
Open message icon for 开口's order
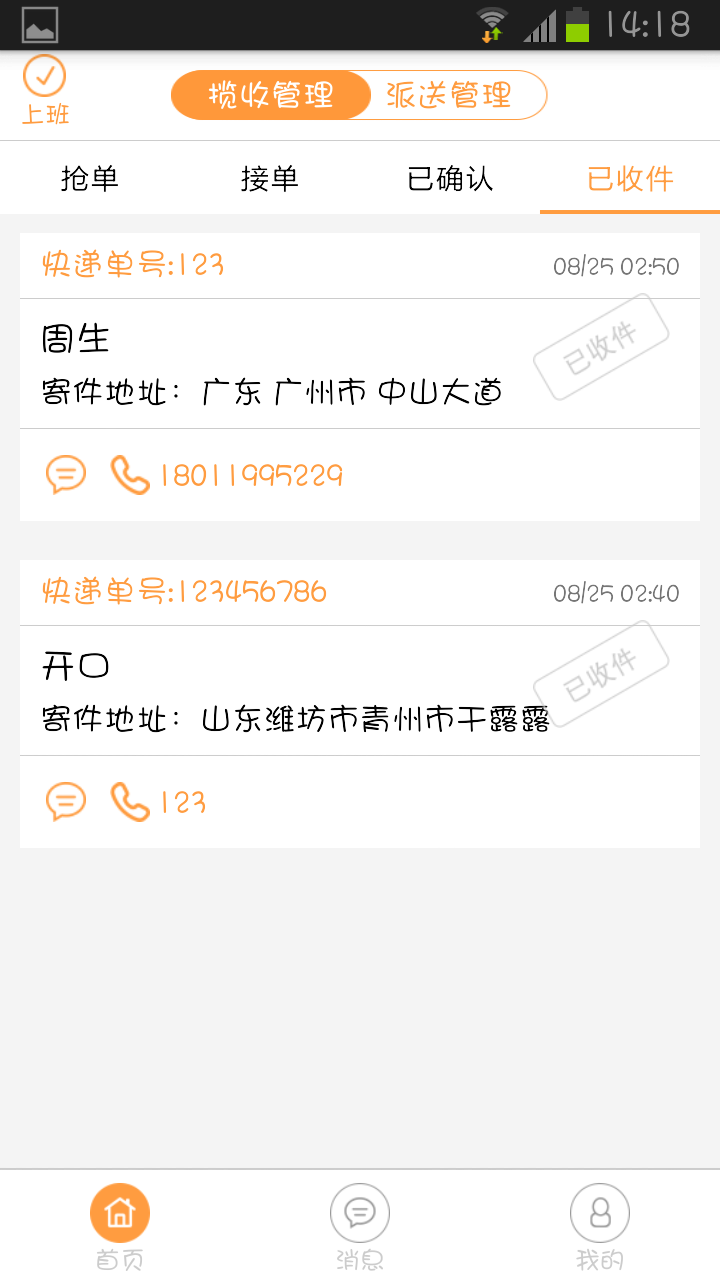click(x=65, y=801)
